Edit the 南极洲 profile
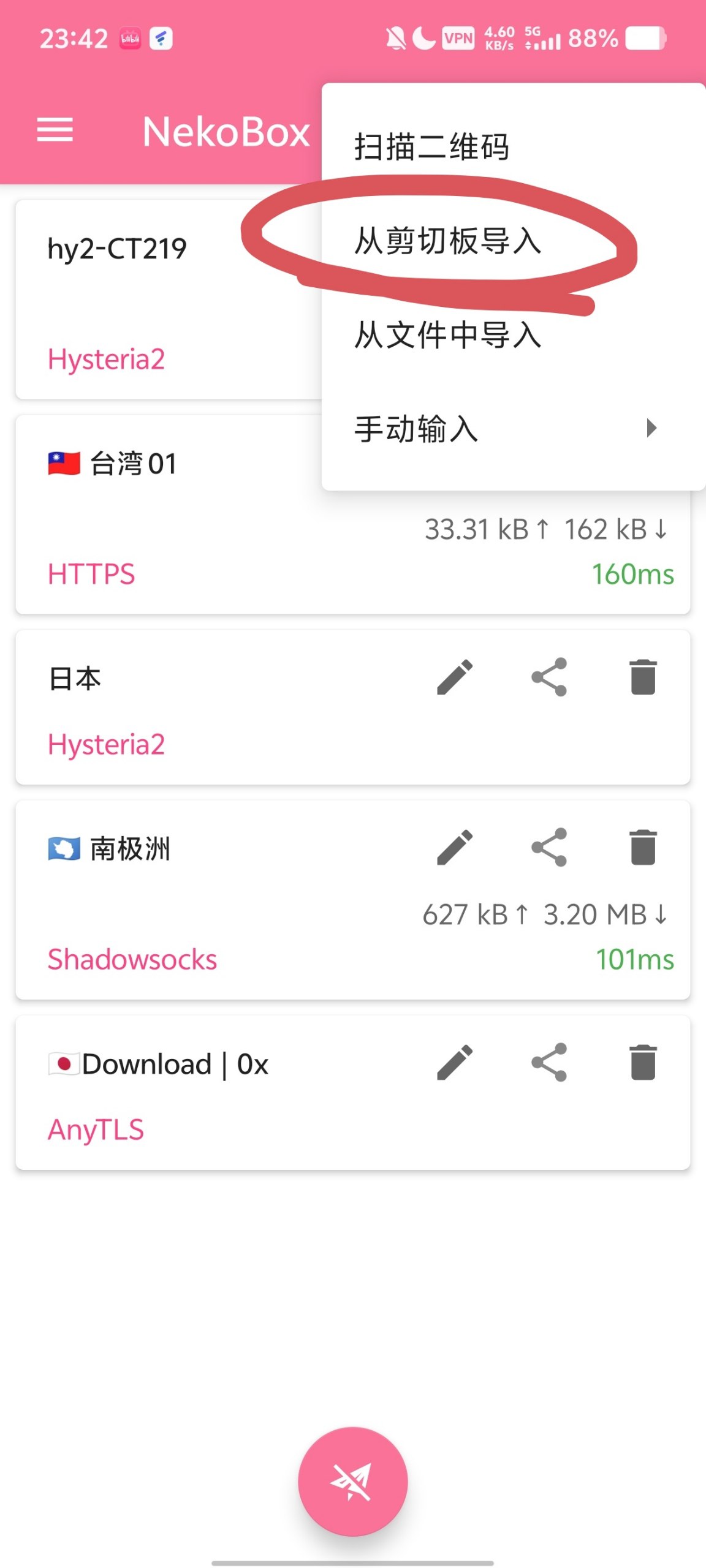Image resolution: width=706 pixels, height=1568 pixels. (x=455, y=848)
